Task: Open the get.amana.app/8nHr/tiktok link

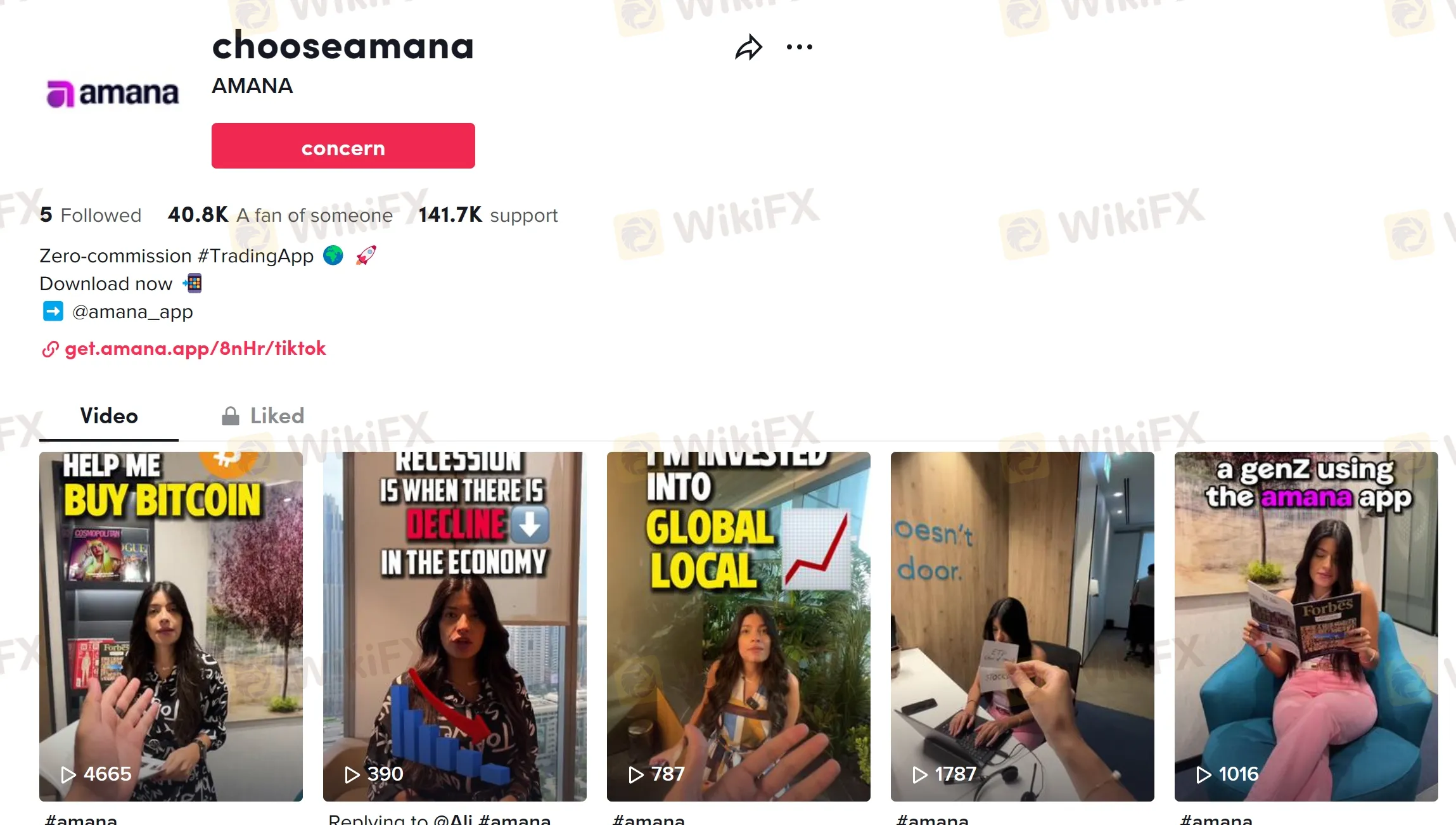Action: pos(195,349)
